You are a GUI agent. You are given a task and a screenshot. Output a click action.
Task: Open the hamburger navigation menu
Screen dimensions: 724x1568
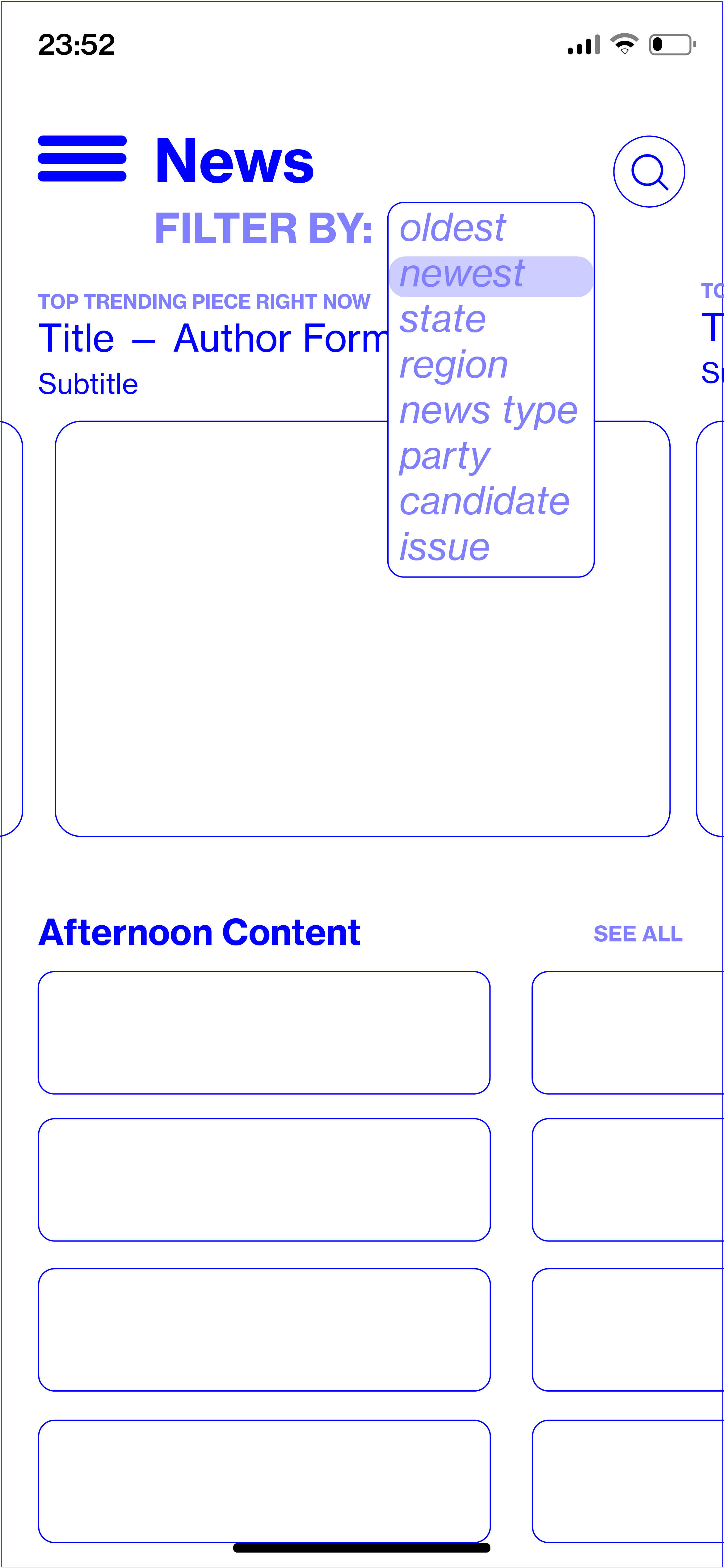coord(82,158)
